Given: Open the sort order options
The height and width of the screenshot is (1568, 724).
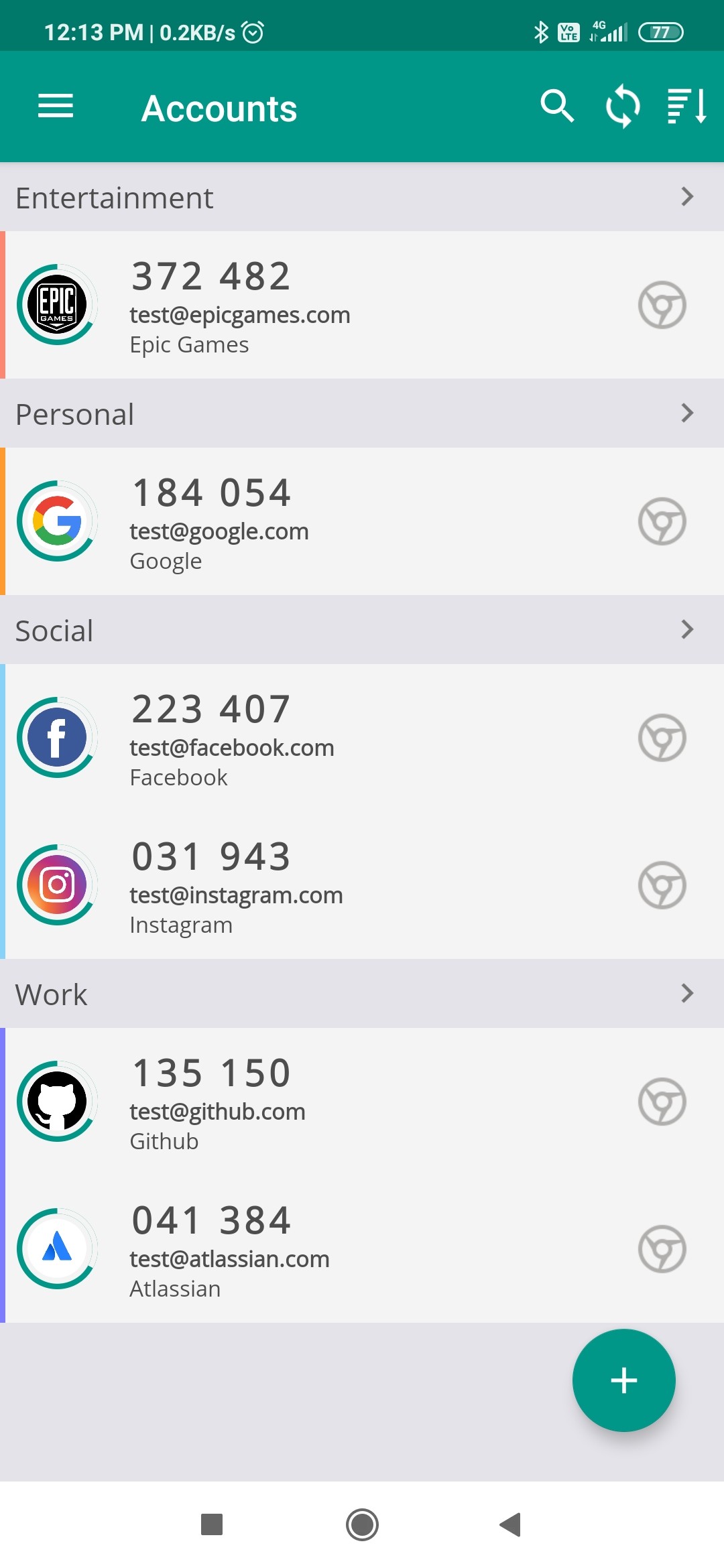Looking at the screenshot, I should pos(687,107).
